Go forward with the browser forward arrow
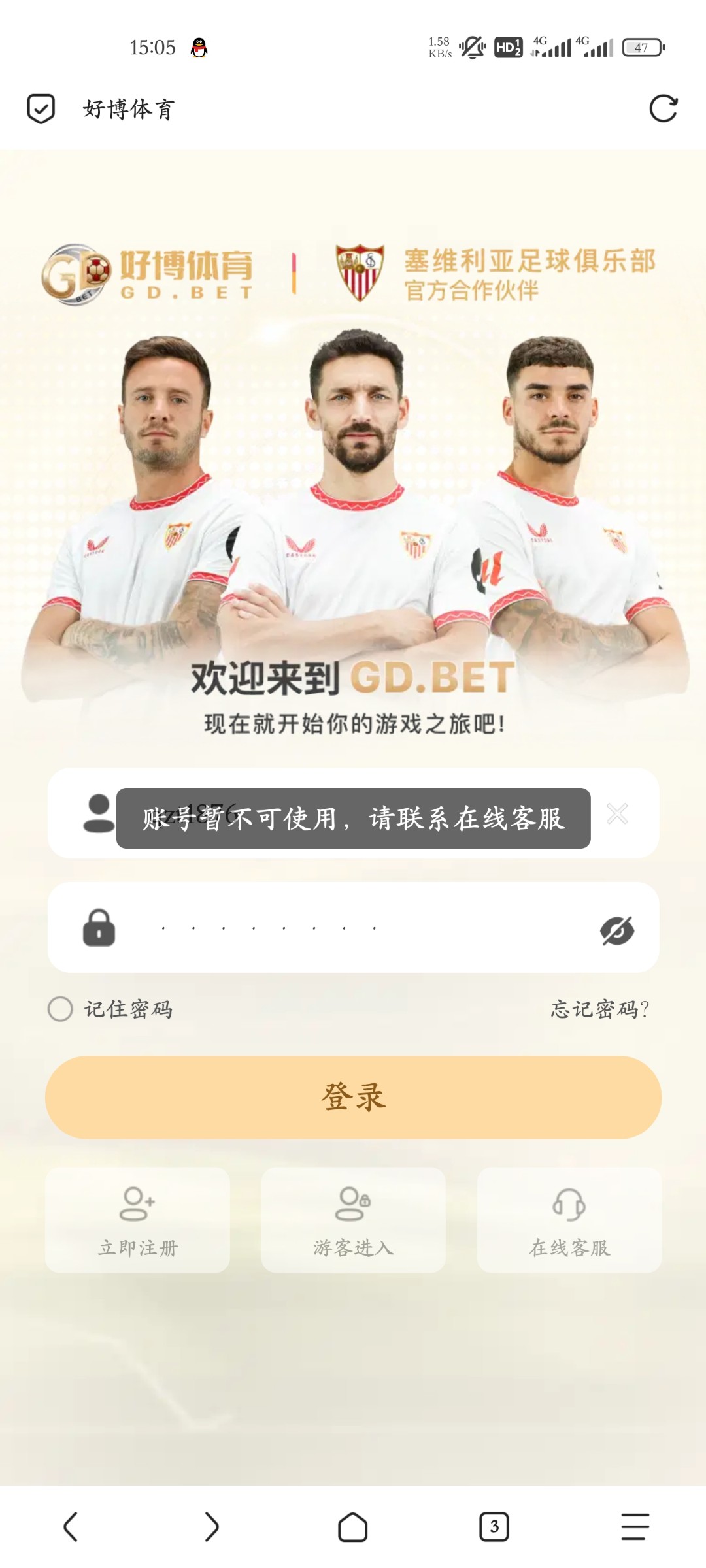 [211, 1527]
